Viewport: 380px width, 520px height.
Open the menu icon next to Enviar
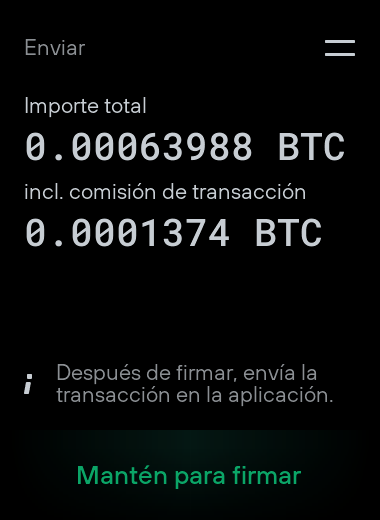tap(340, 48)
